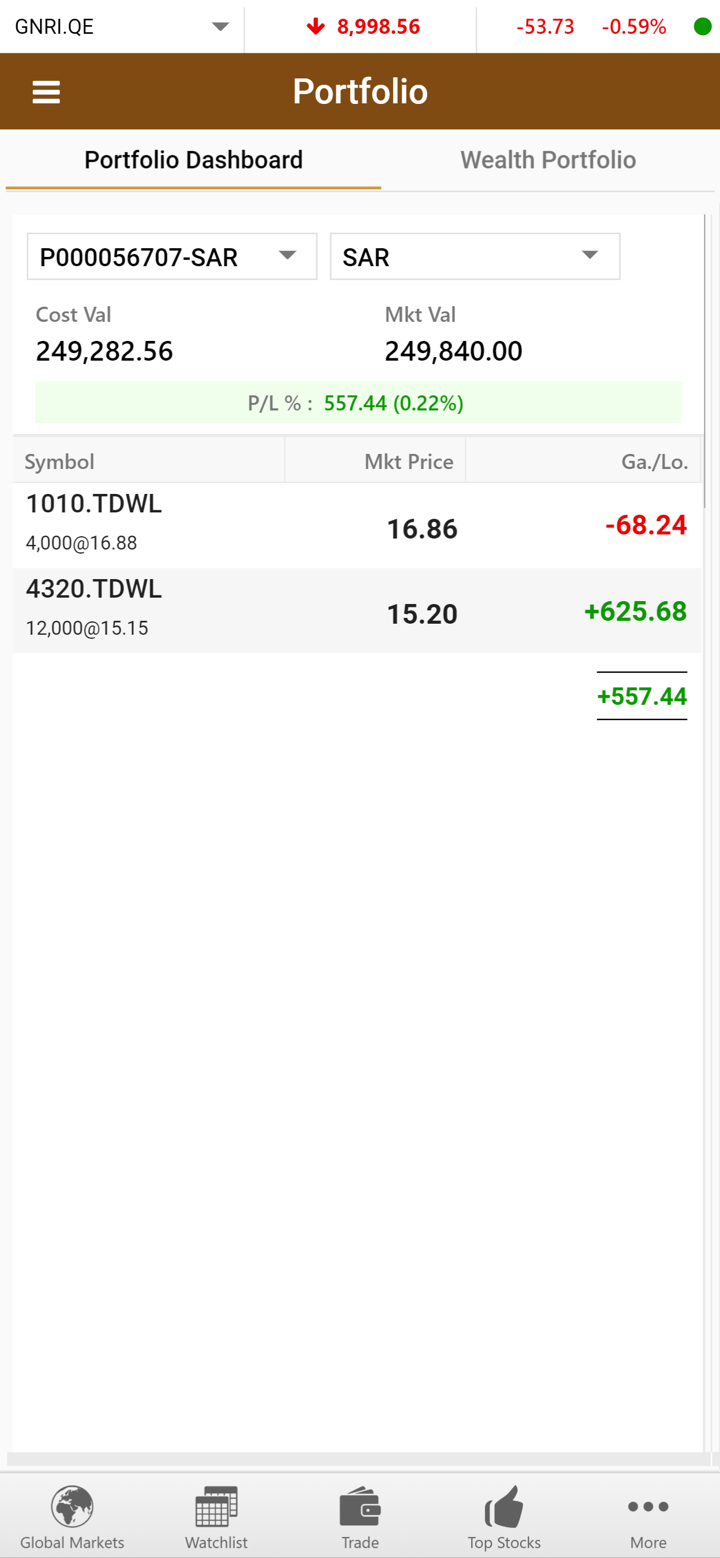The height and width of the screenshot is (1558, 720).
Task: View details for 4320.TDWL holding
Action: point(356,611)
